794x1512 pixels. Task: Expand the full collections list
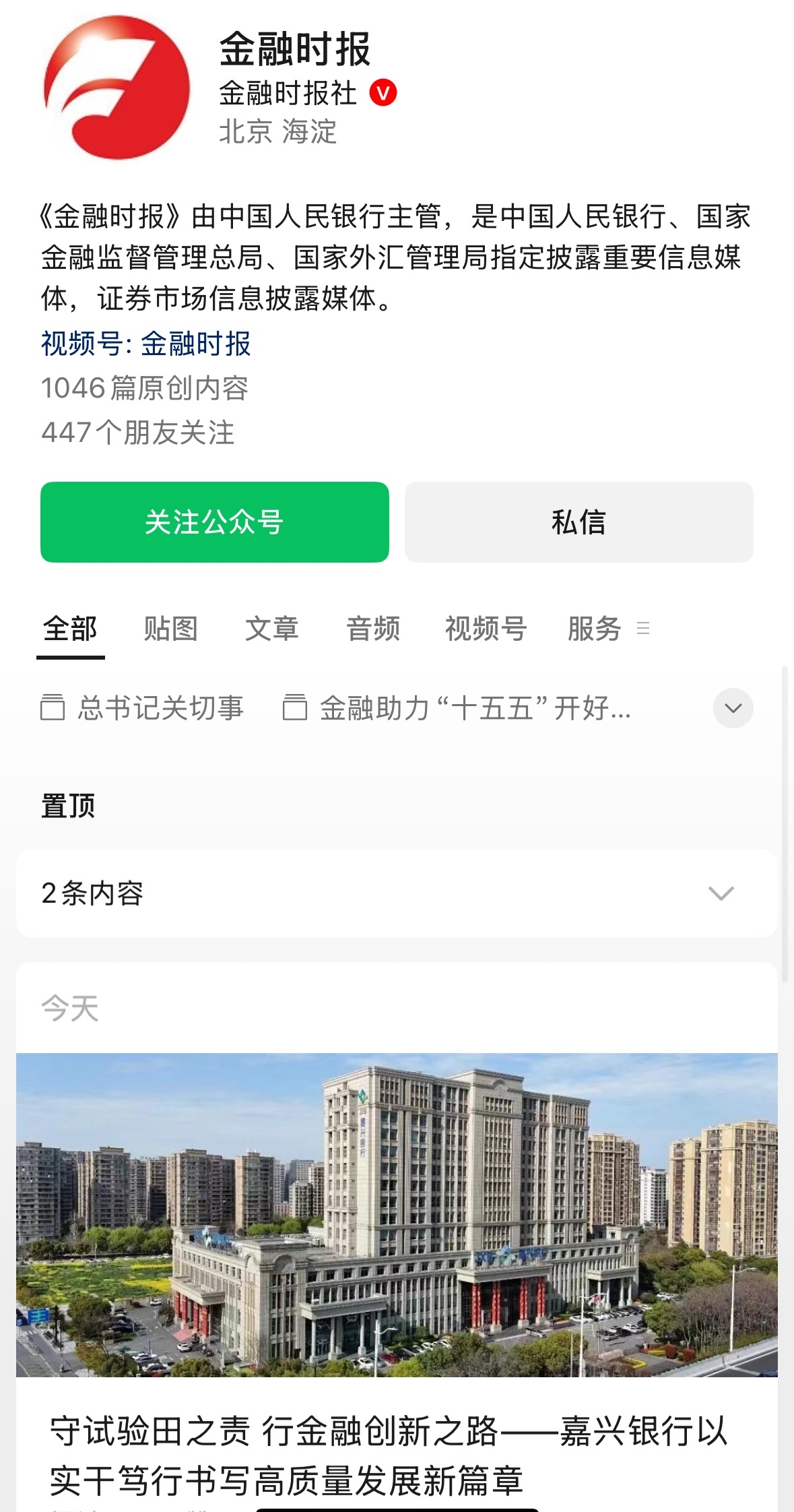(x=733, y=708)
